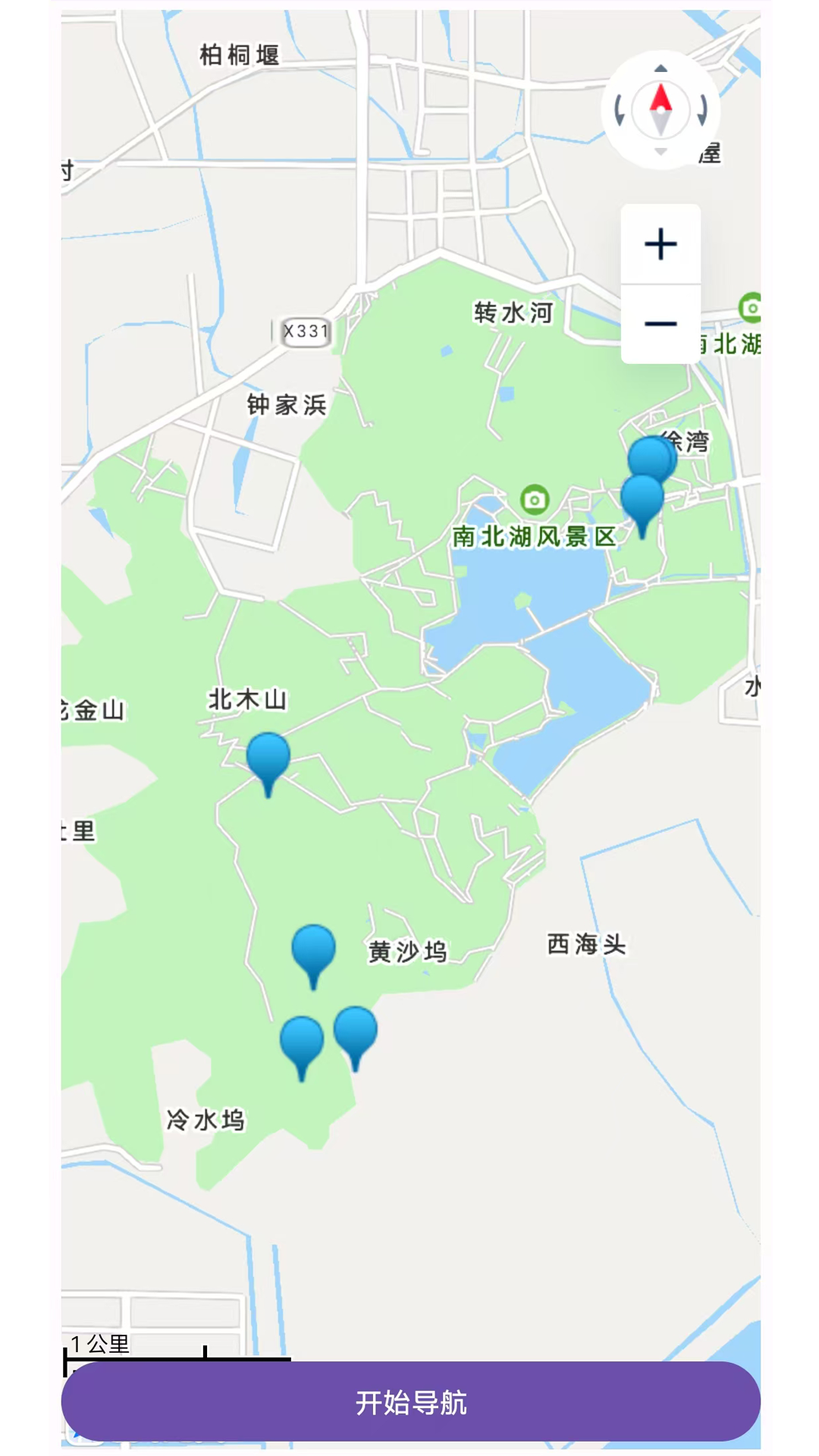This screenshot has height=1456, width=819.
Task: Select the X331 road shield label
Action: [x=304, y=331]
